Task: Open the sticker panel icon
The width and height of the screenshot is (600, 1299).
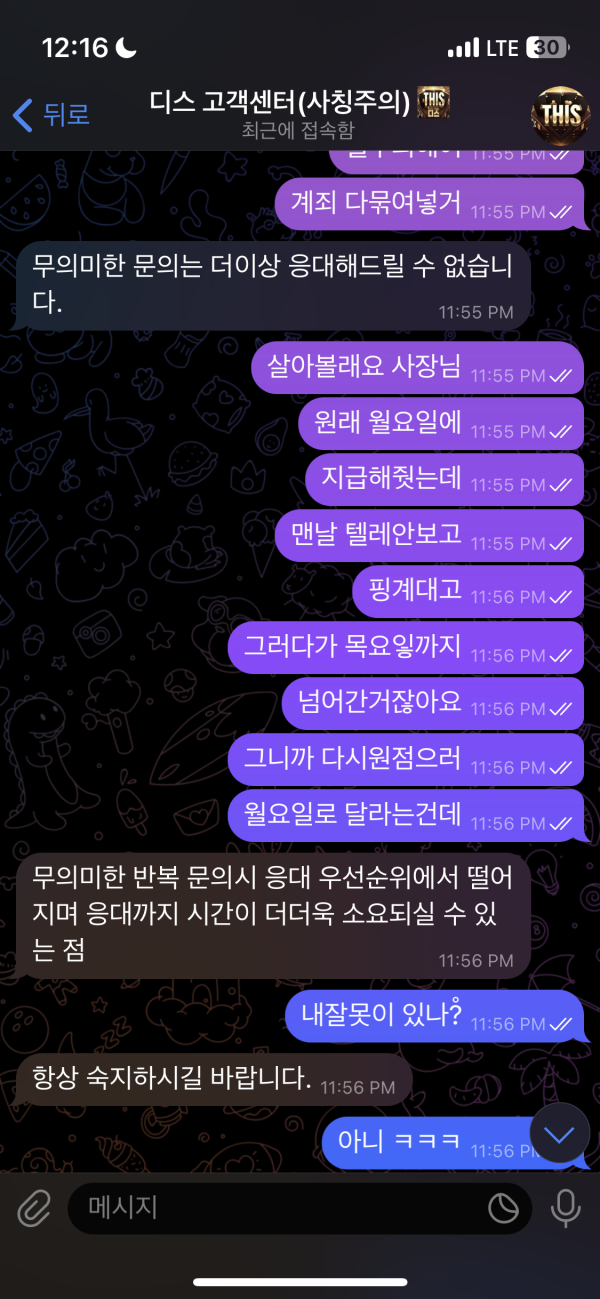Action: pyautogui.click(x=503, y=1208)
